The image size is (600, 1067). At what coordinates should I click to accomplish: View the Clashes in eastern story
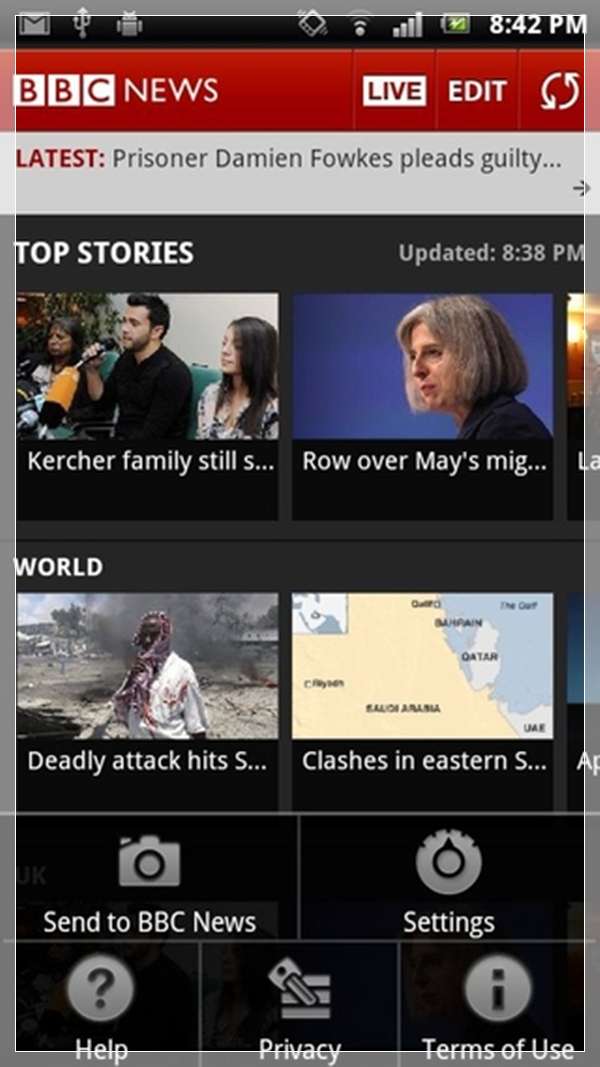tap(422, 701)
